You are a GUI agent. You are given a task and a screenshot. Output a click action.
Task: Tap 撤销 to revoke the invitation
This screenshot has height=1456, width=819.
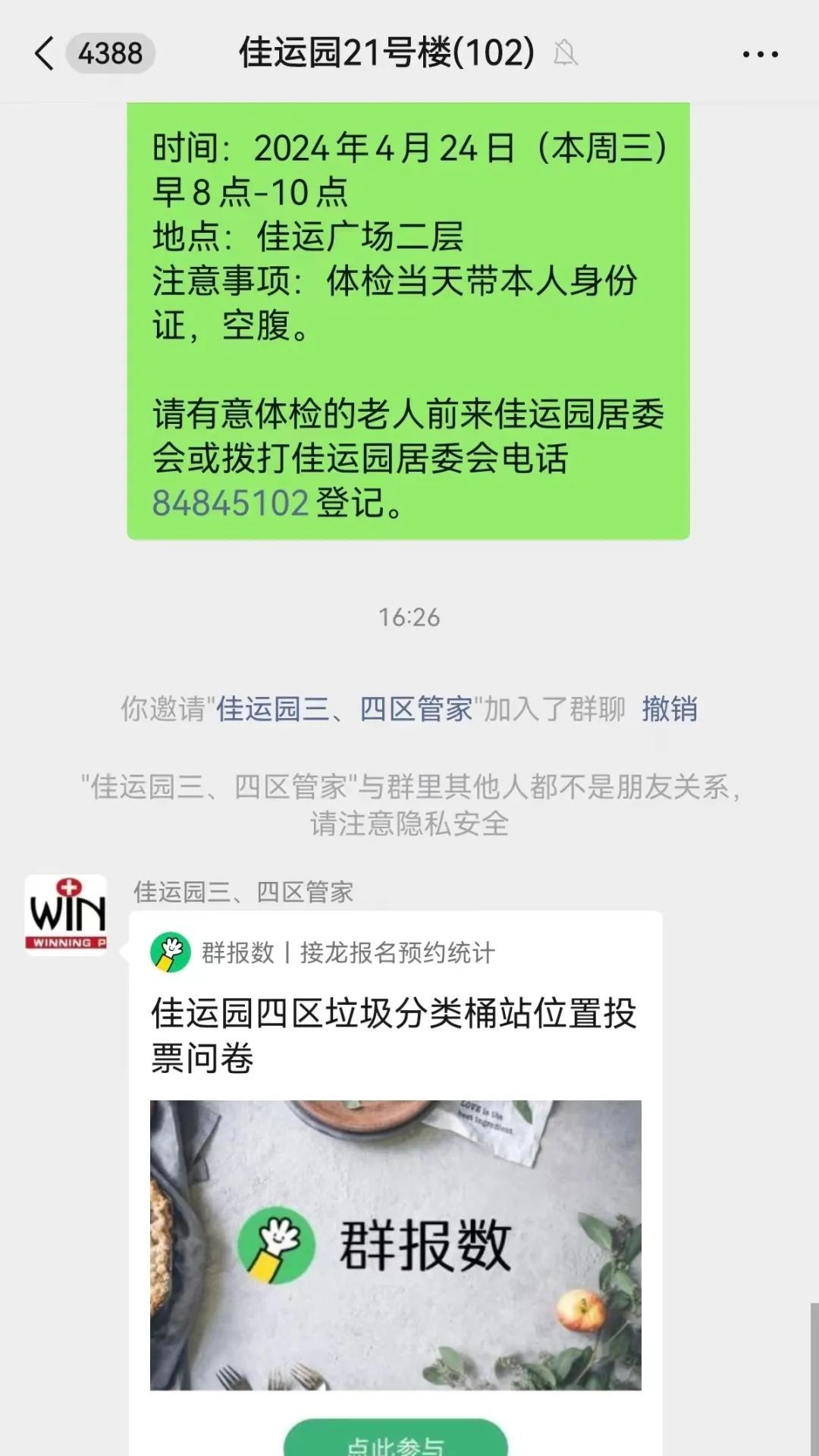click(669, 709)
